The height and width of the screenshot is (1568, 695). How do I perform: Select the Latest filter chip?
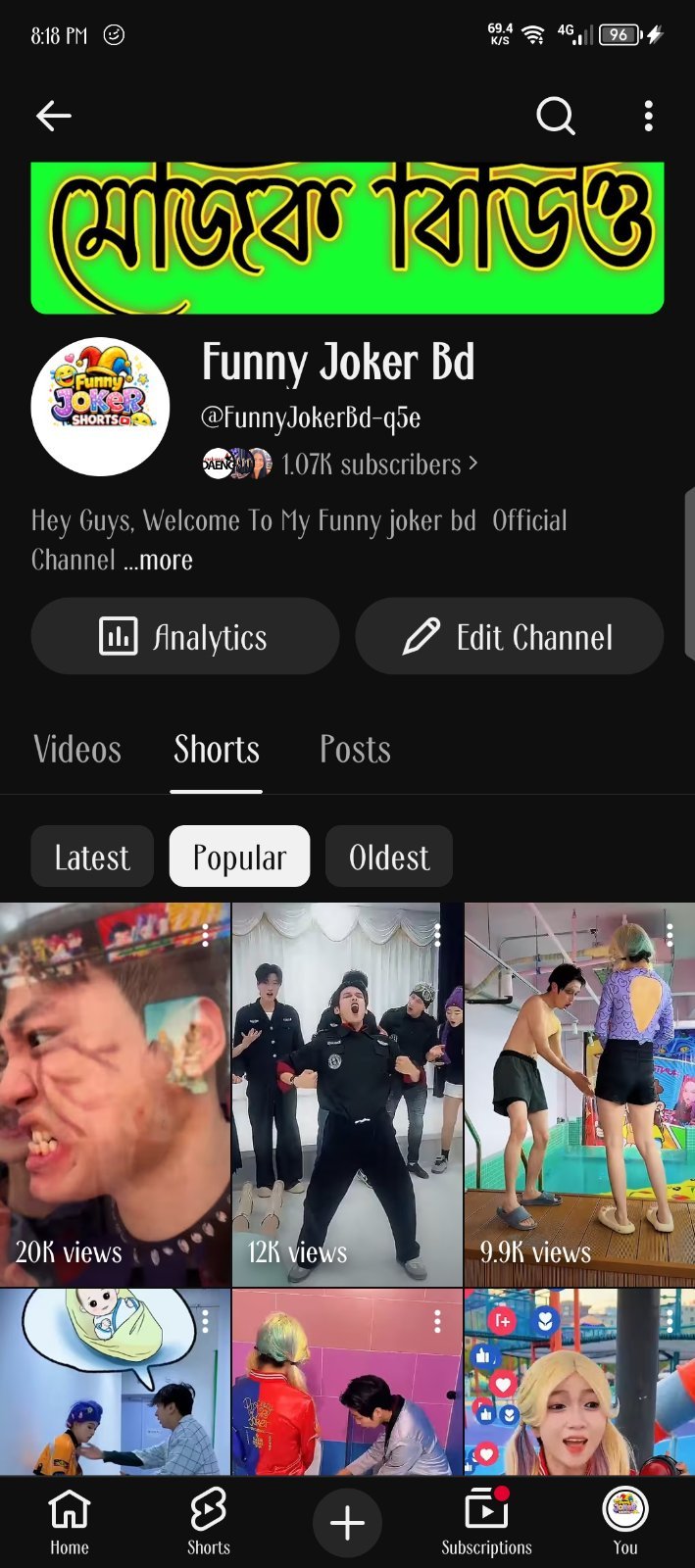click(x=92, y=857)
